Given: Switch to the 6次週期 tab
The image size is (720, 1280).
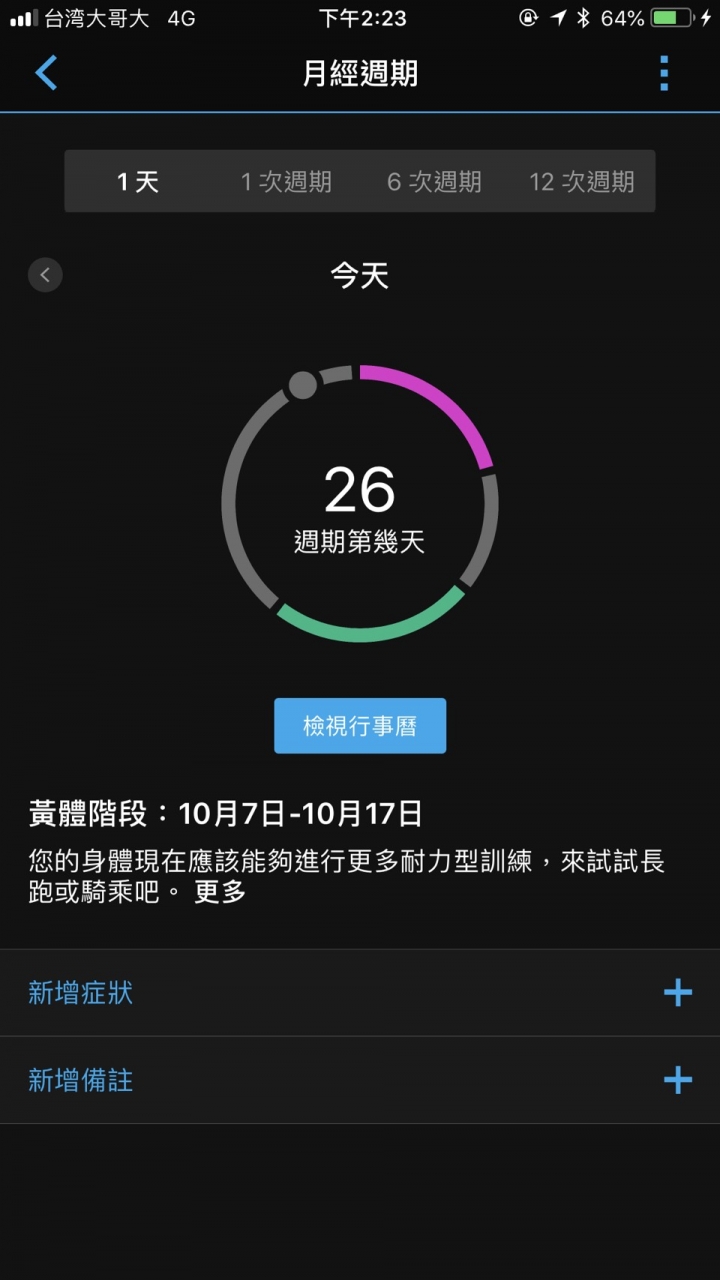Looking at the screenshot, I should (433, 182).
